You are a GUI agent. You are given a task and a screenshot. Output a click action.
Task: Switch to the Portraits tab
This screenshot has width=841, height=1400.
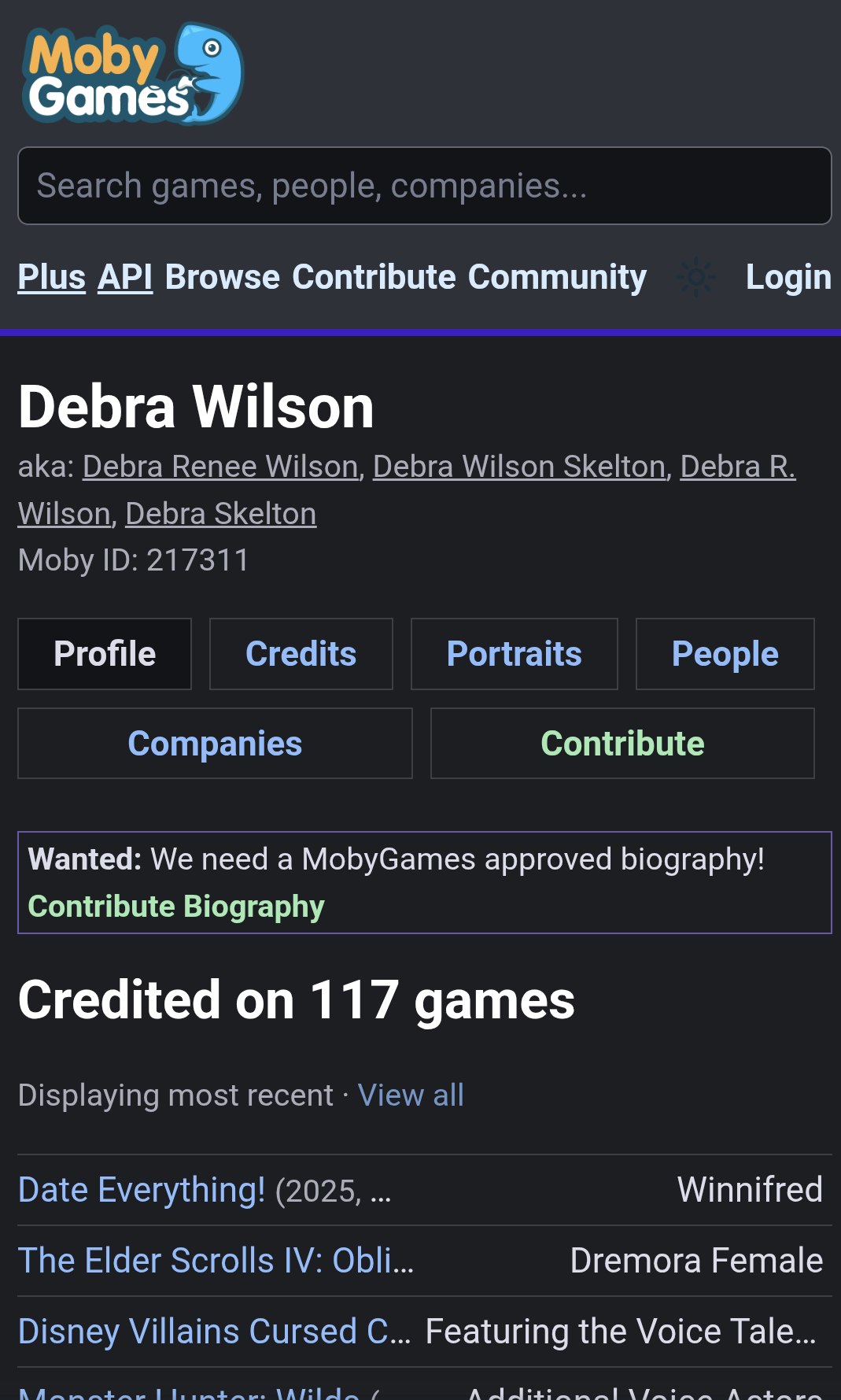pos(515,654)
